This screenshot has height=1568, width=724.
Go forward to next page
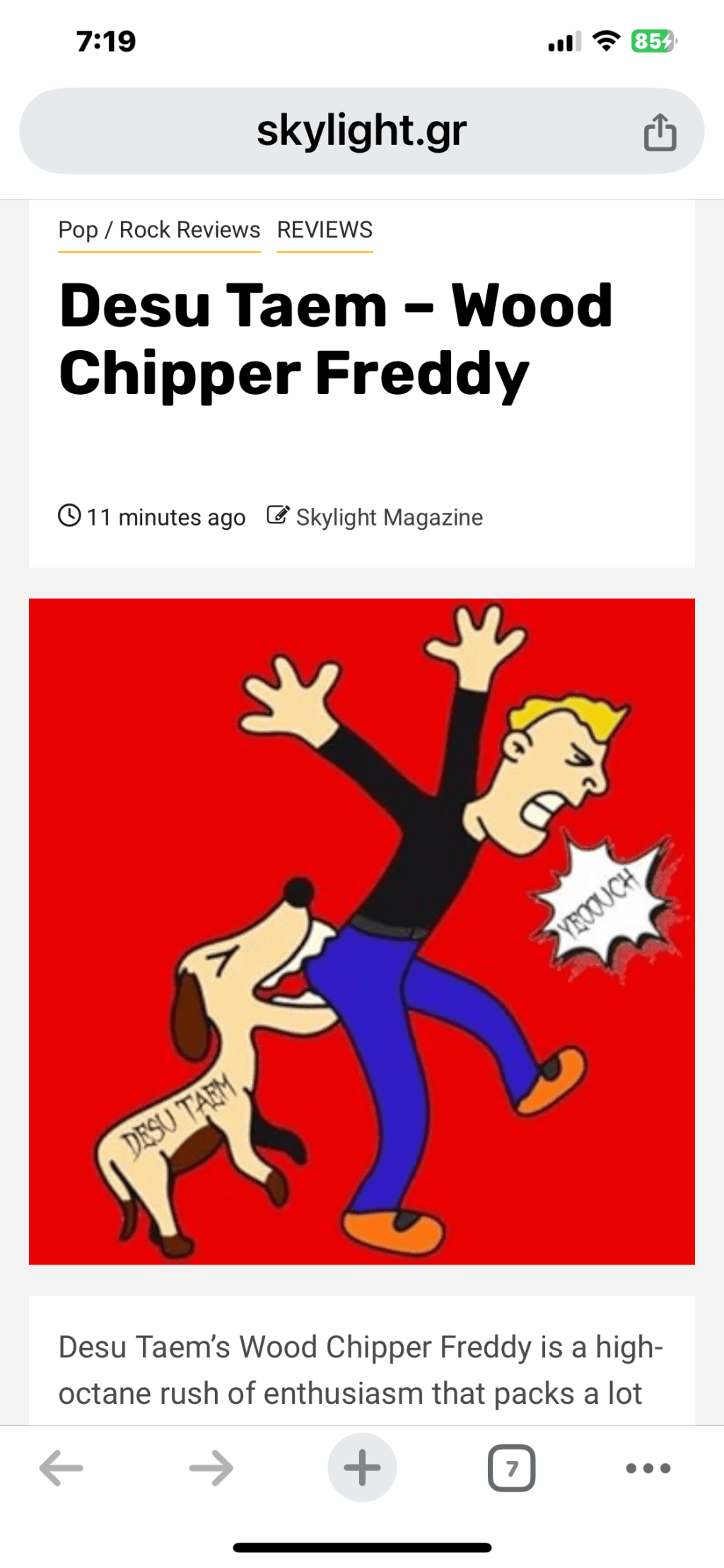(211, 1468)
